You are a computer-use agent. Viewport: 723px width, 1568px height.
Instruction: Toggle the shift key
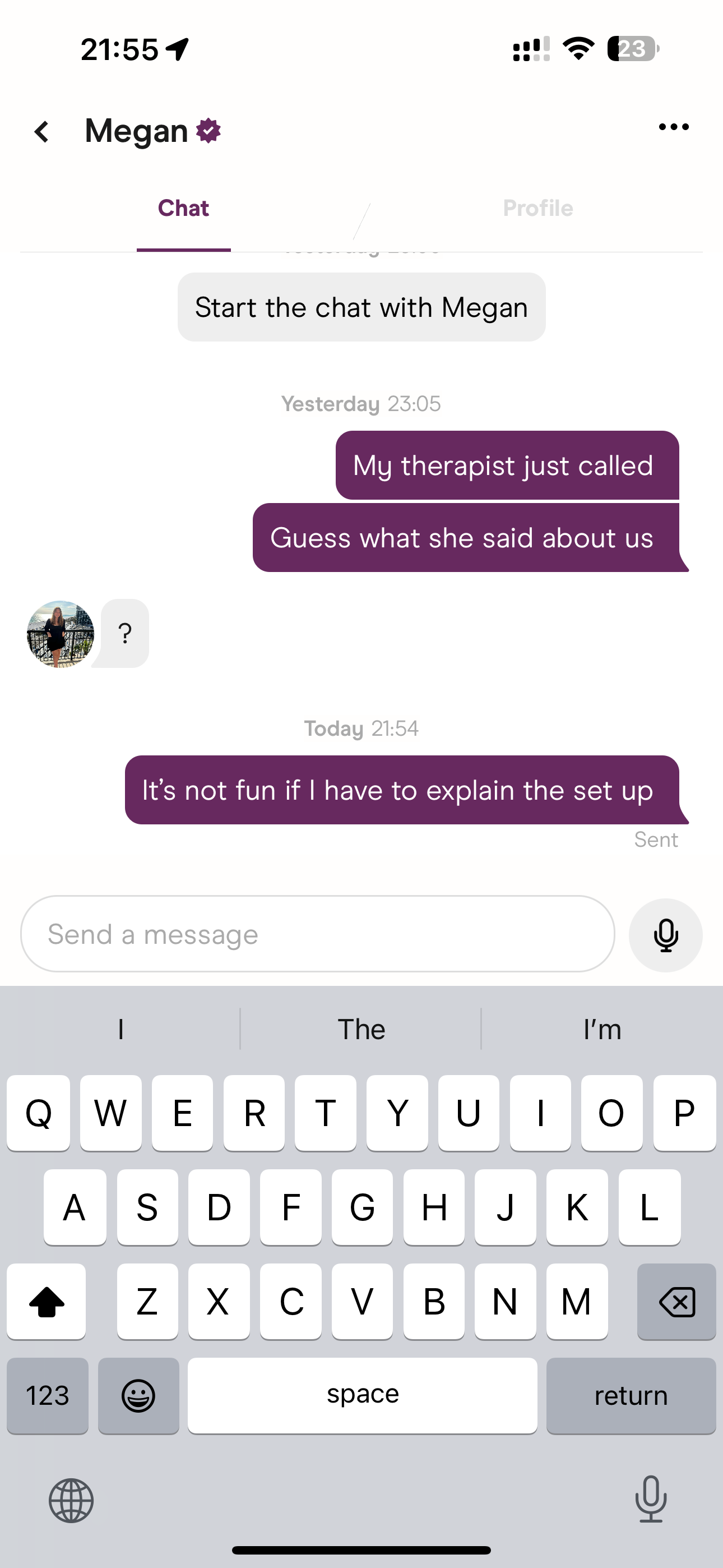coord(47,1302)
